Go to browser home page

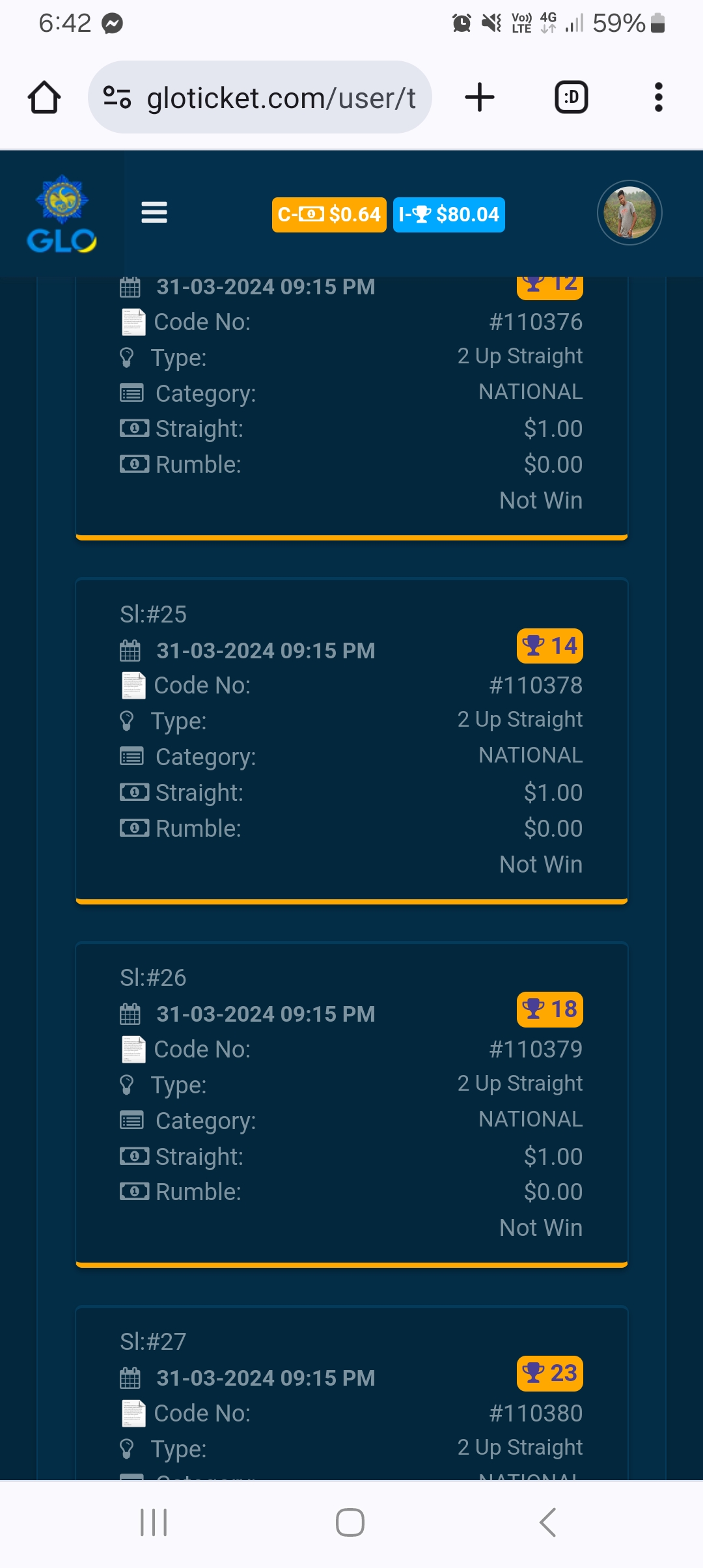click(44, 98)
